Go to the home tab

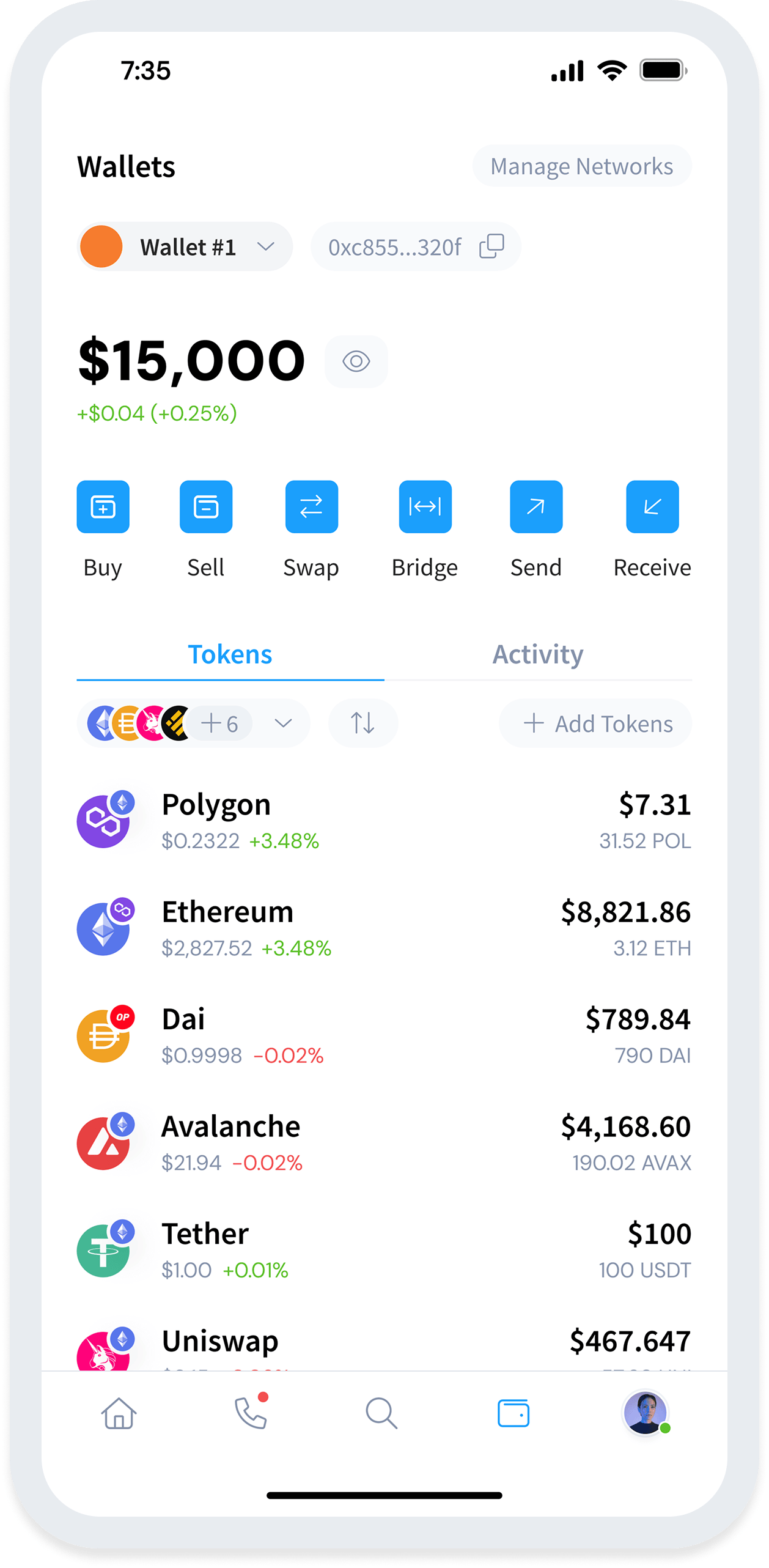tap(119, 1413)
